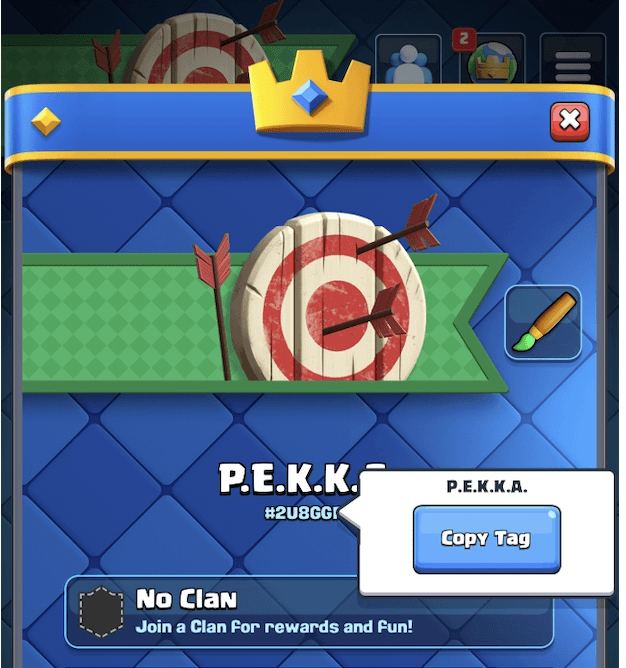Edit banner with the paintbrush icon
Viewport: 626px width, 668px height.
pyautogui.click(x=543, y=322)
